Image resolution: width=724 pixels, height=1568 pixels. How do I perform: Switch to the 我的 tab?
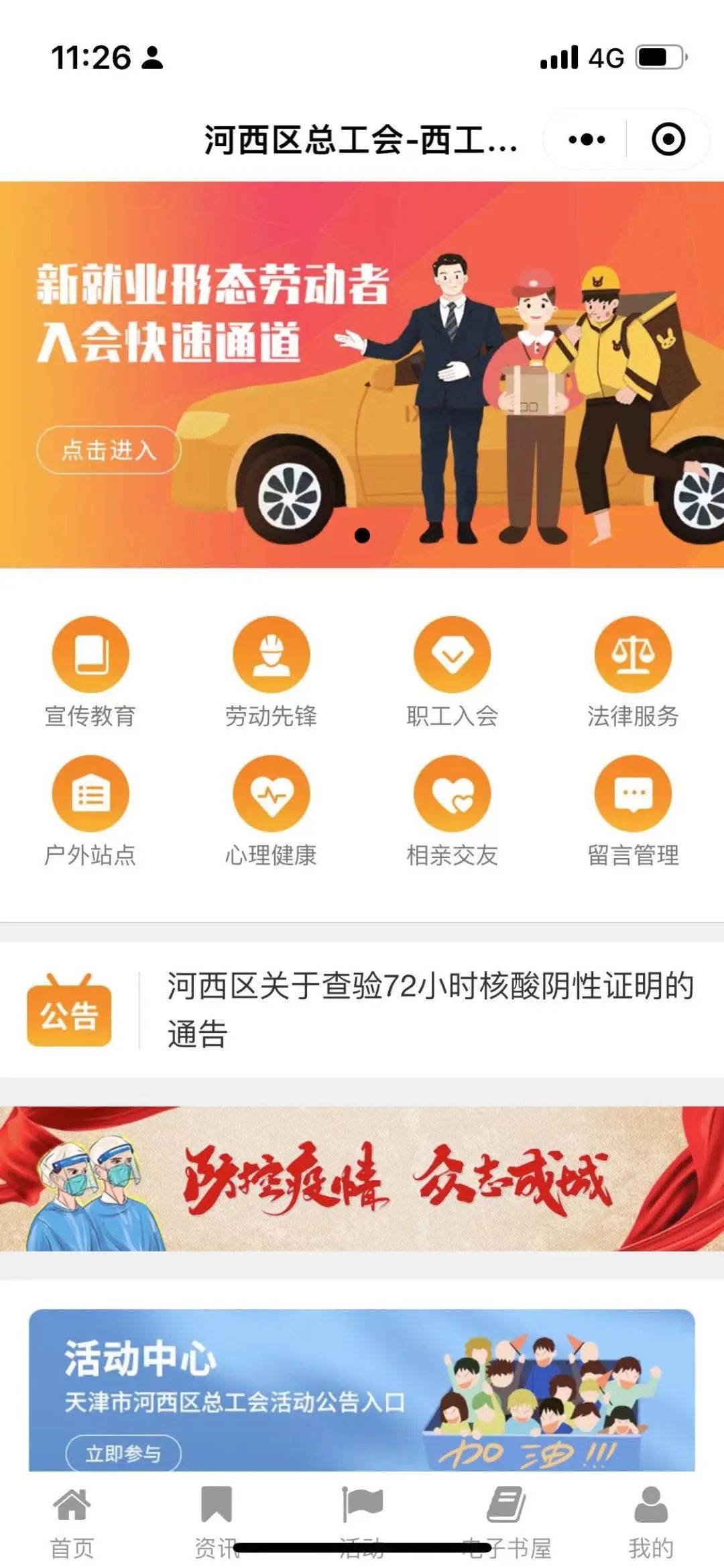click(651, 1522)
